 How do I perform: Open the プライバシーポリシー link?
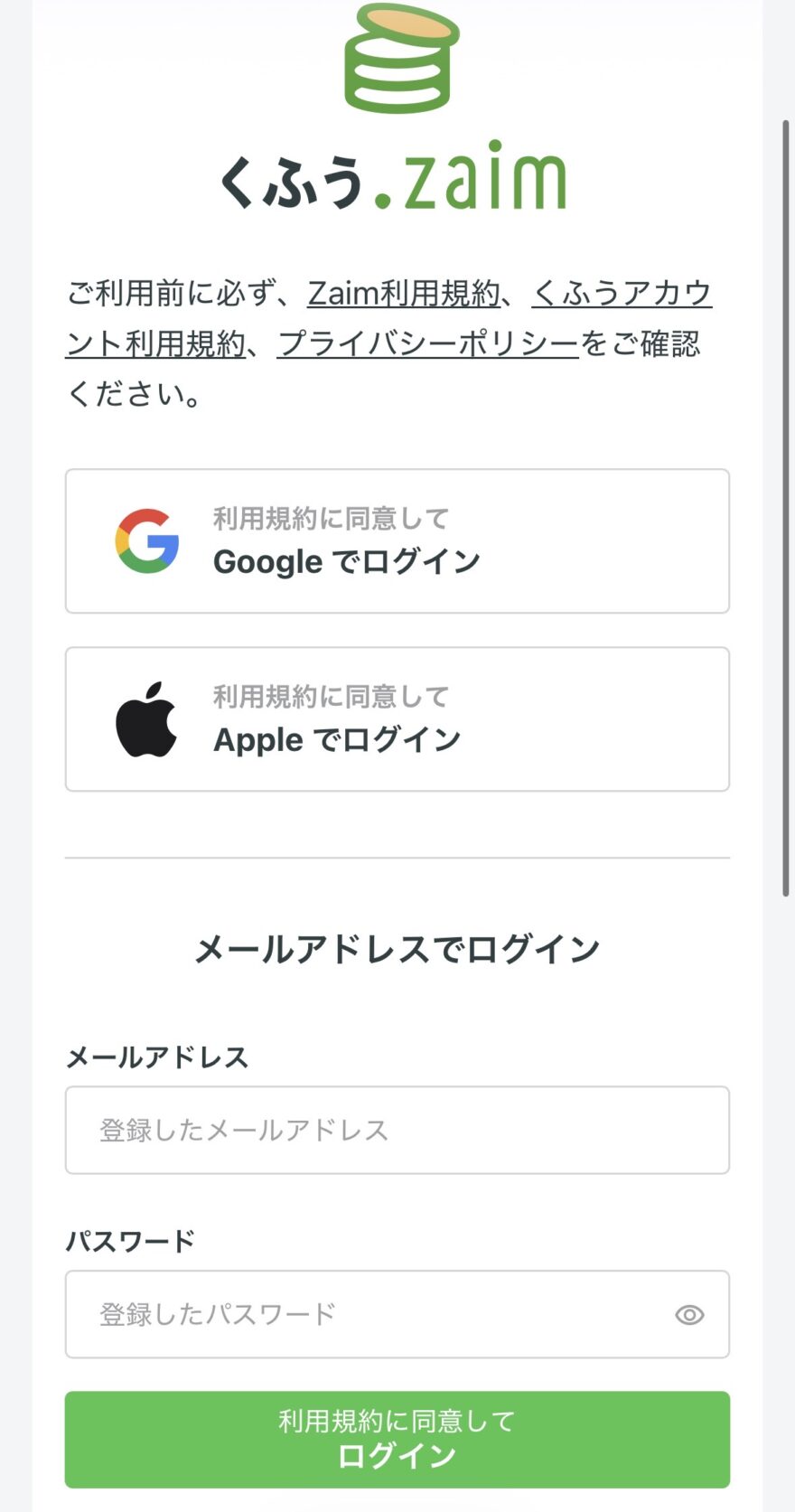(427, 344)
